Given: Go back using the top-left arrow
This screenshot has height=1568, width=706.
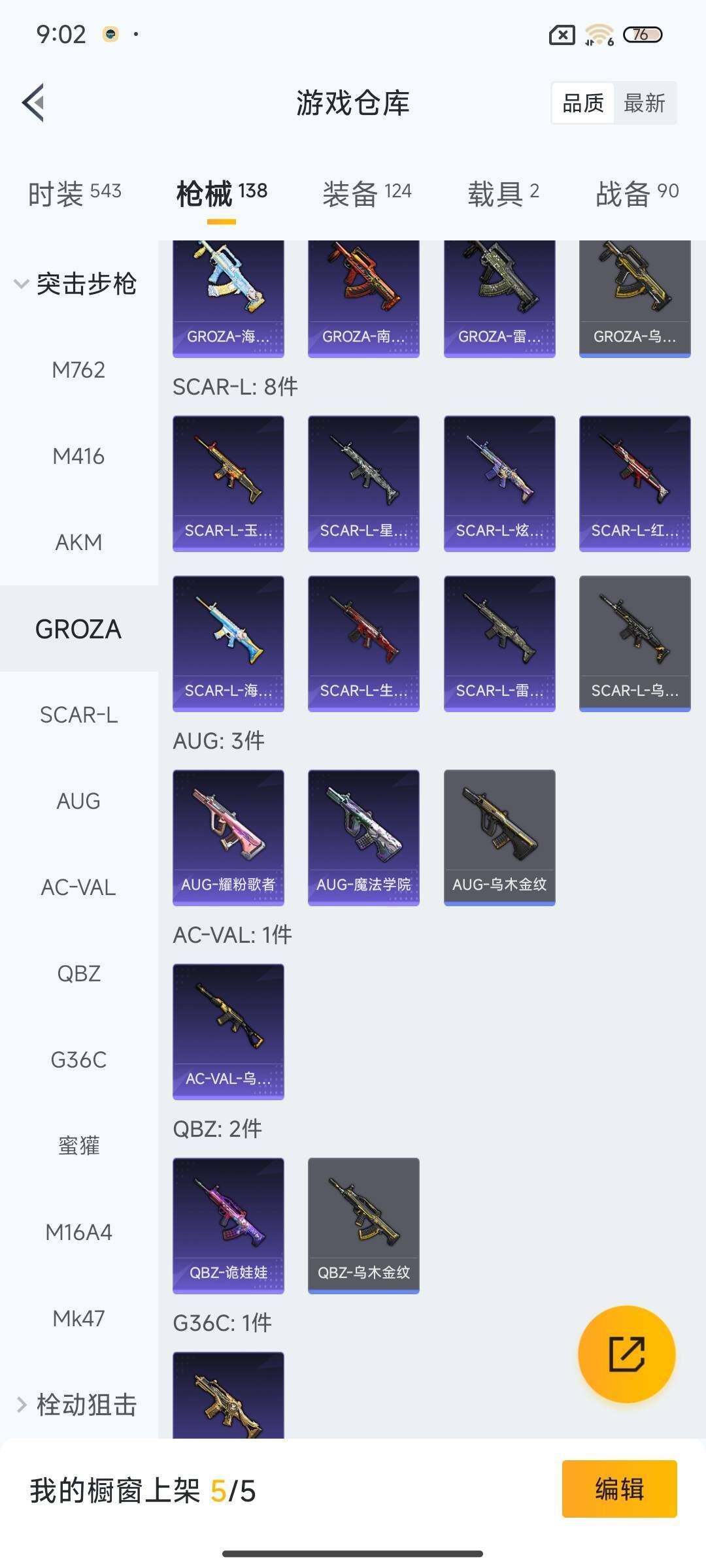Looking at the screenshot, I should (x=34, y=103).
